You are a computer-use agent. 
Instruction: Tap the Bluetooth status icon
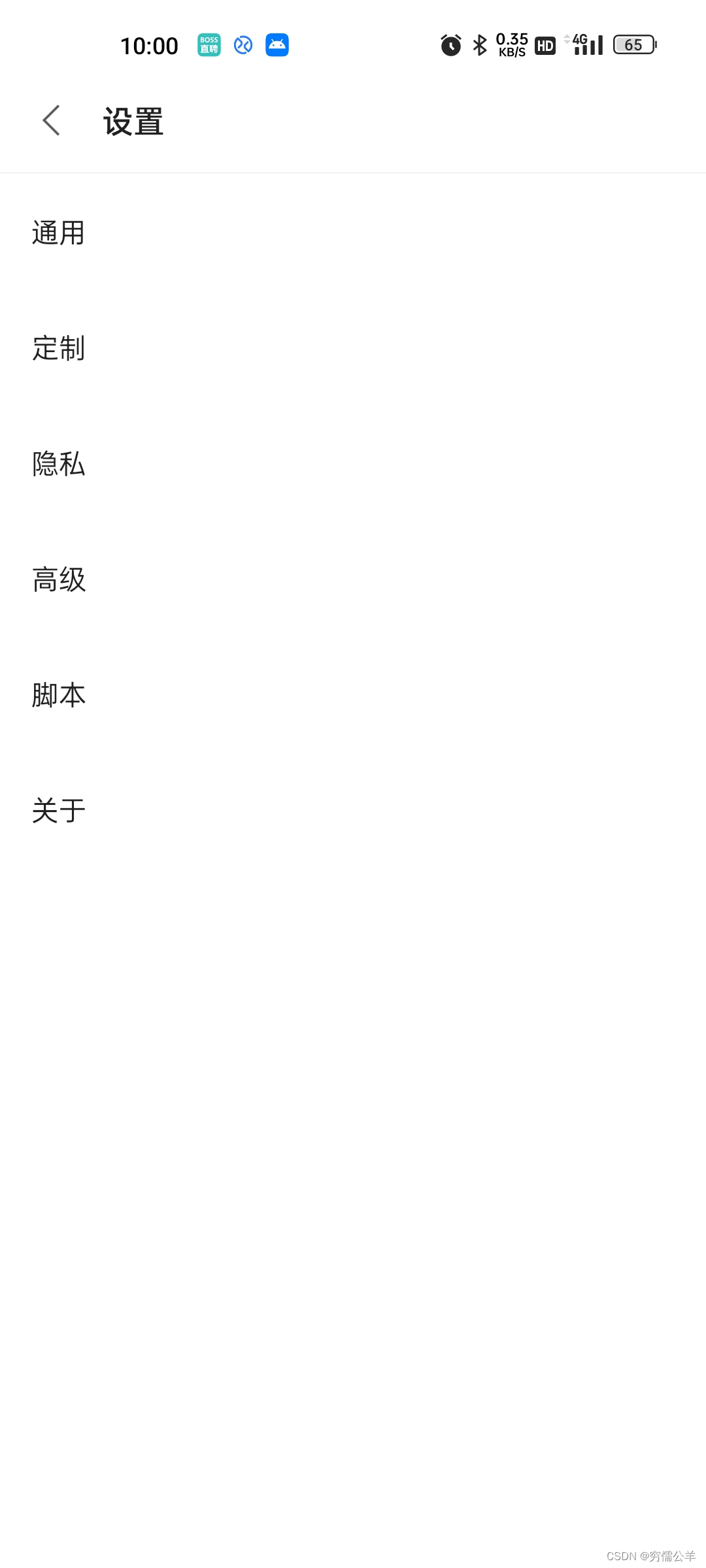click(x=478, y=44)
